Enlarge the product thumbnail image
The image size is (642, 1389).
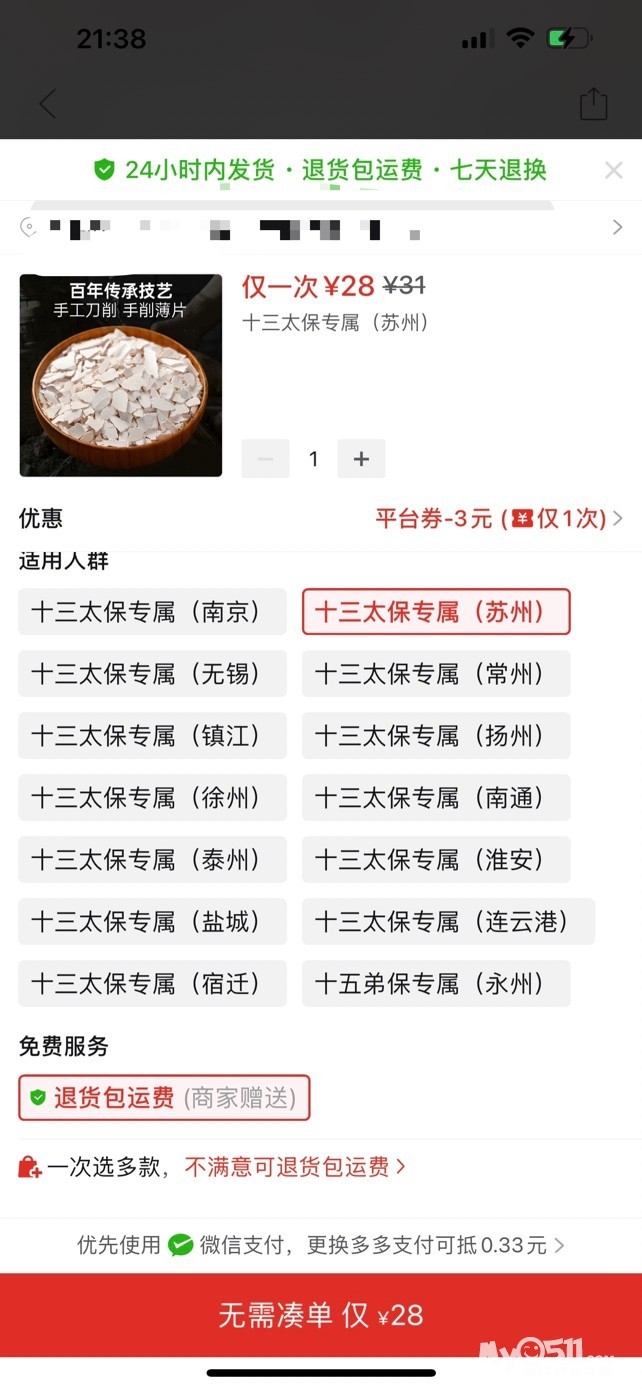tap(121, 375)
